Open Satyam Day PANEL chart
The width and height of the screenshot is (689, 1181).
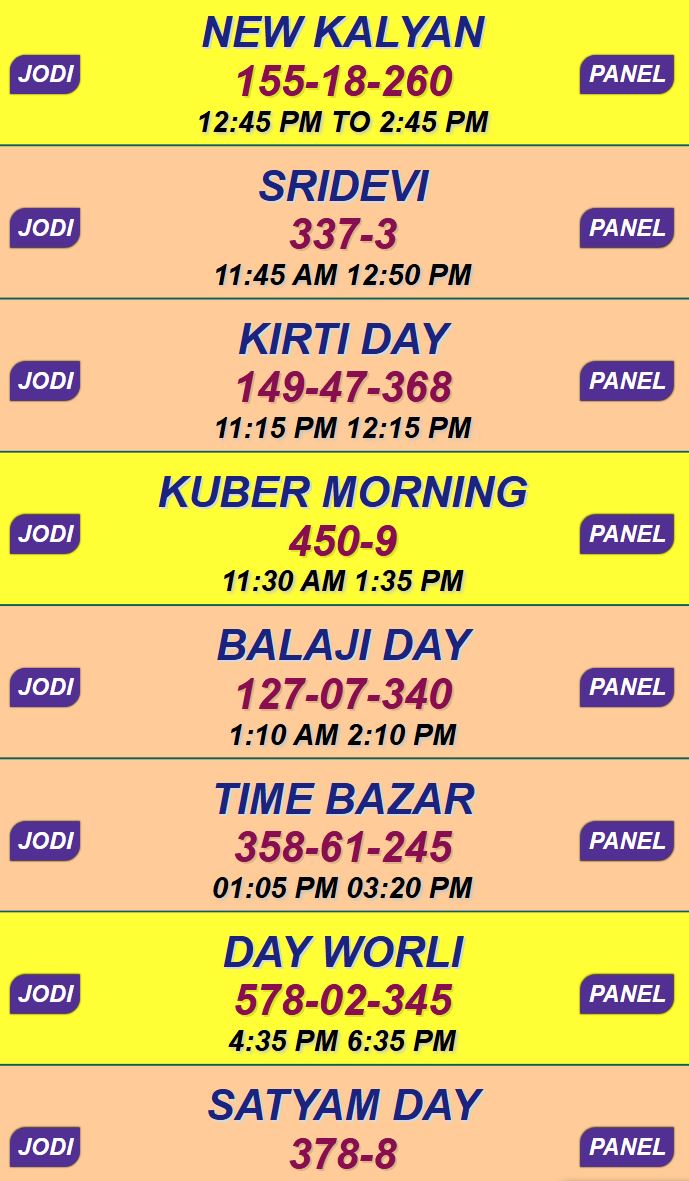[x=627, y=1147]
